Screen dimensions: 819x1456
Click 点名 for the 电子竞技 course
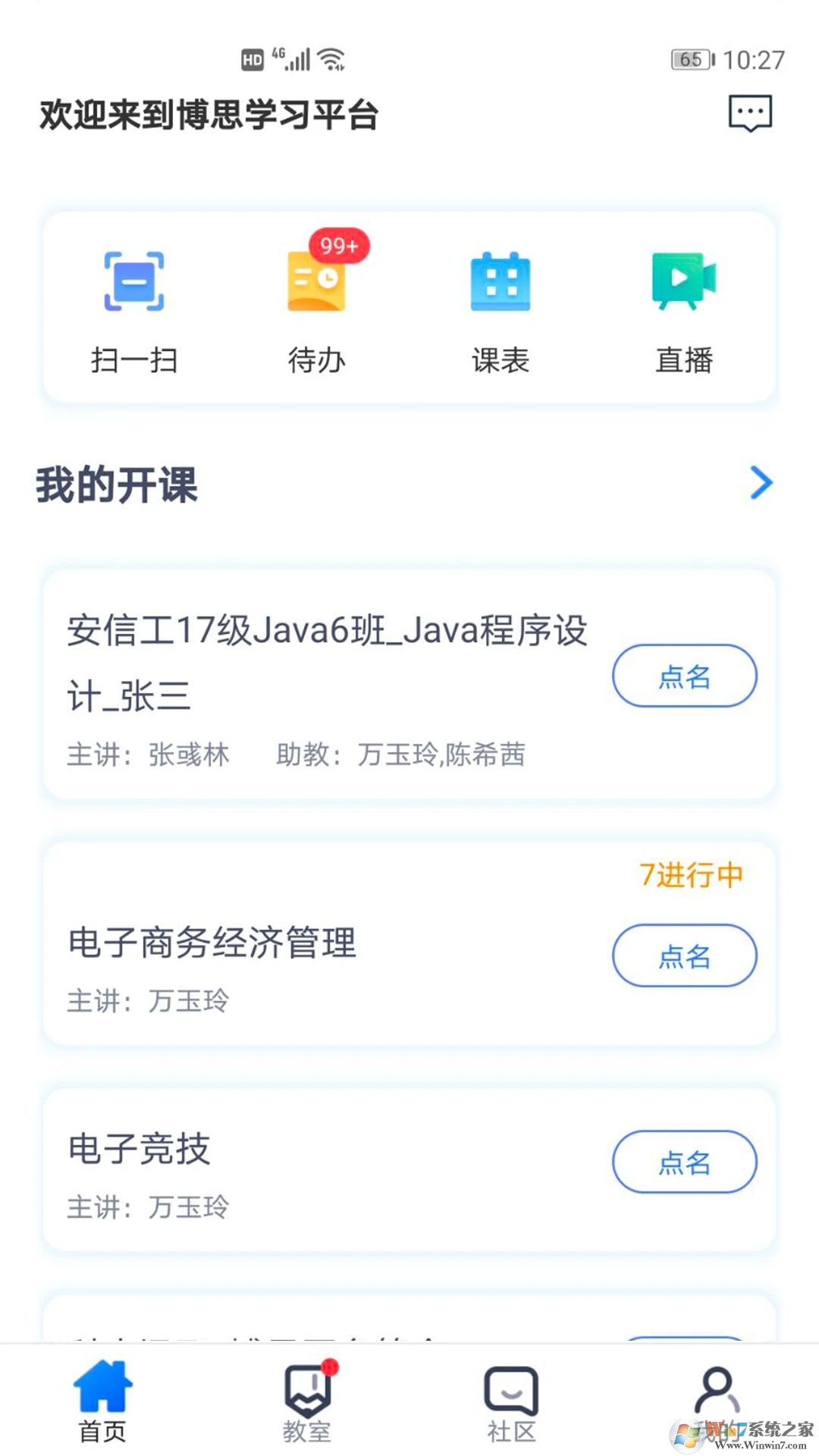coord(683,1162)
